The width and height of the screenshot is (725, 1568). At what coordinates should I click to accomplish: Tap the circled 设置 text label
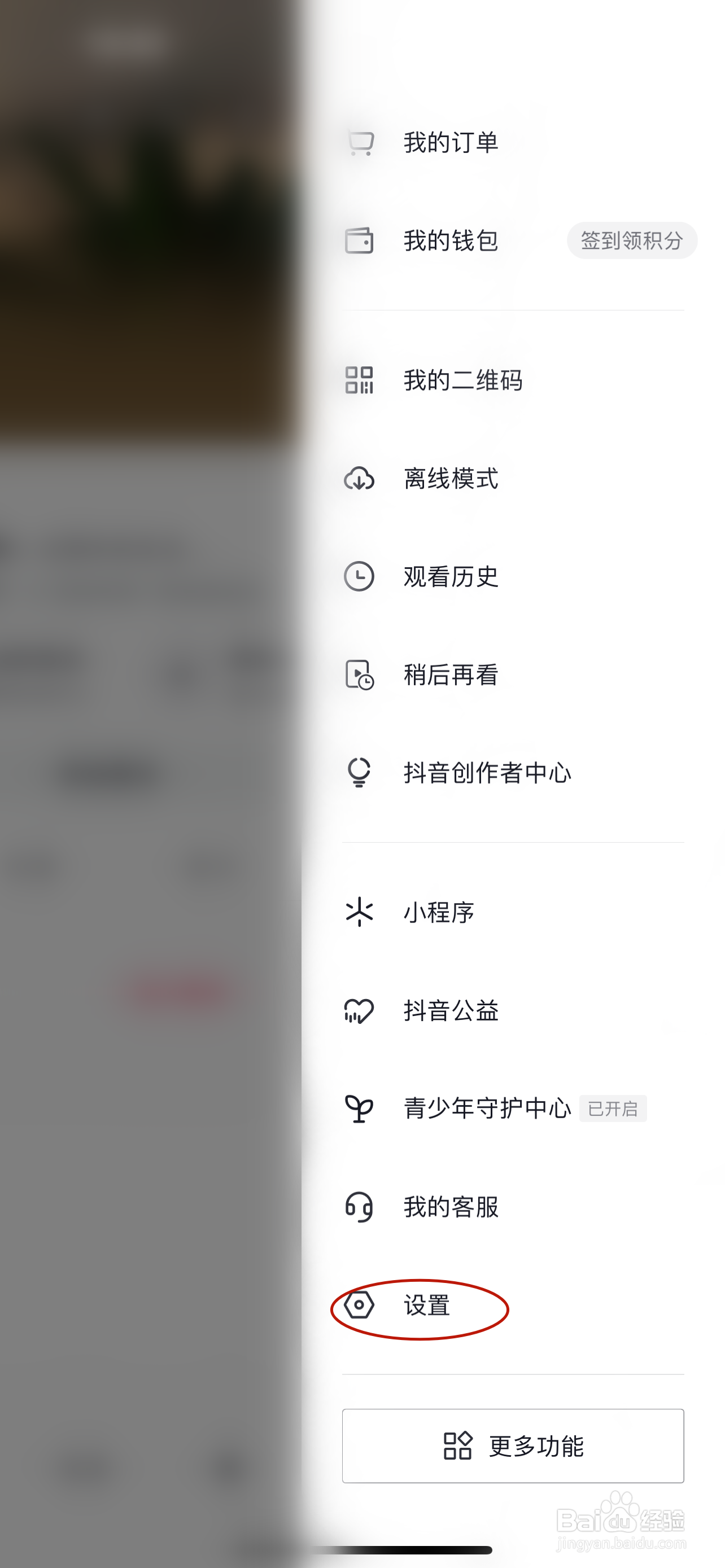426,1306
